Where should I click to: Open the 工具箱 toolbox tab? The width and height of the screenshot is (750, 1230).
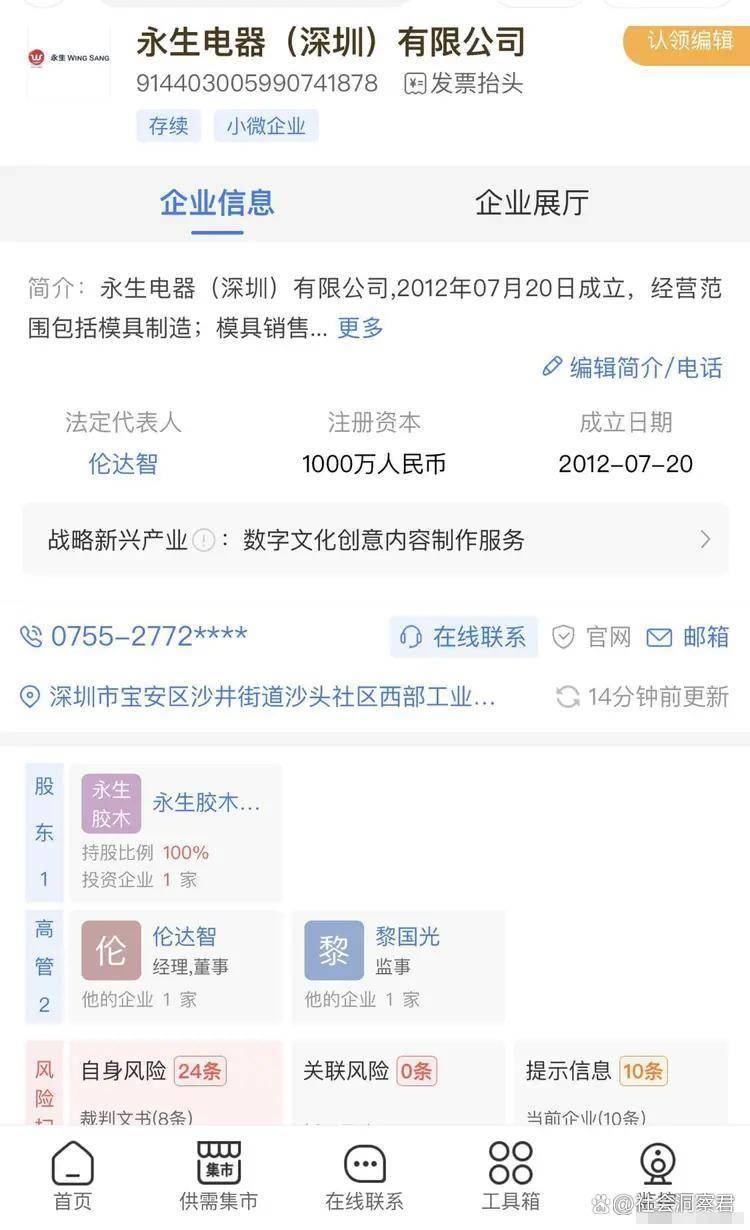pyautogui.click(x=510, y=1177)
